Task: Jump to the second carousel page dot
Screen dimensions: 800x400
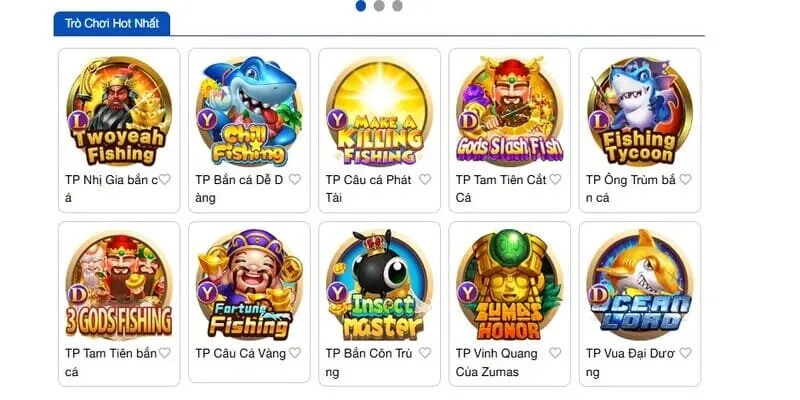Action: pos(379,6)
